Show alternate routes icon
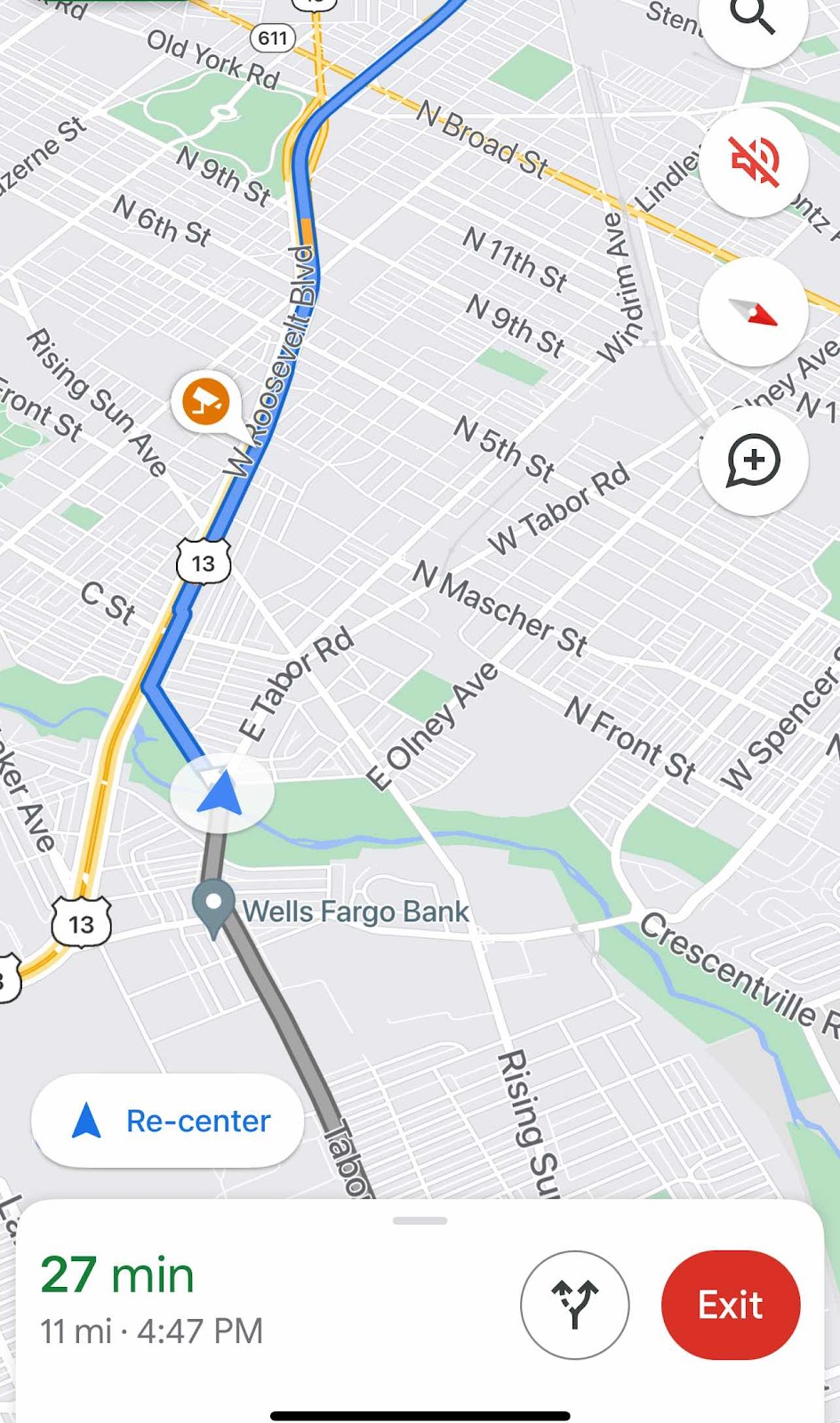 (575, 1305)
